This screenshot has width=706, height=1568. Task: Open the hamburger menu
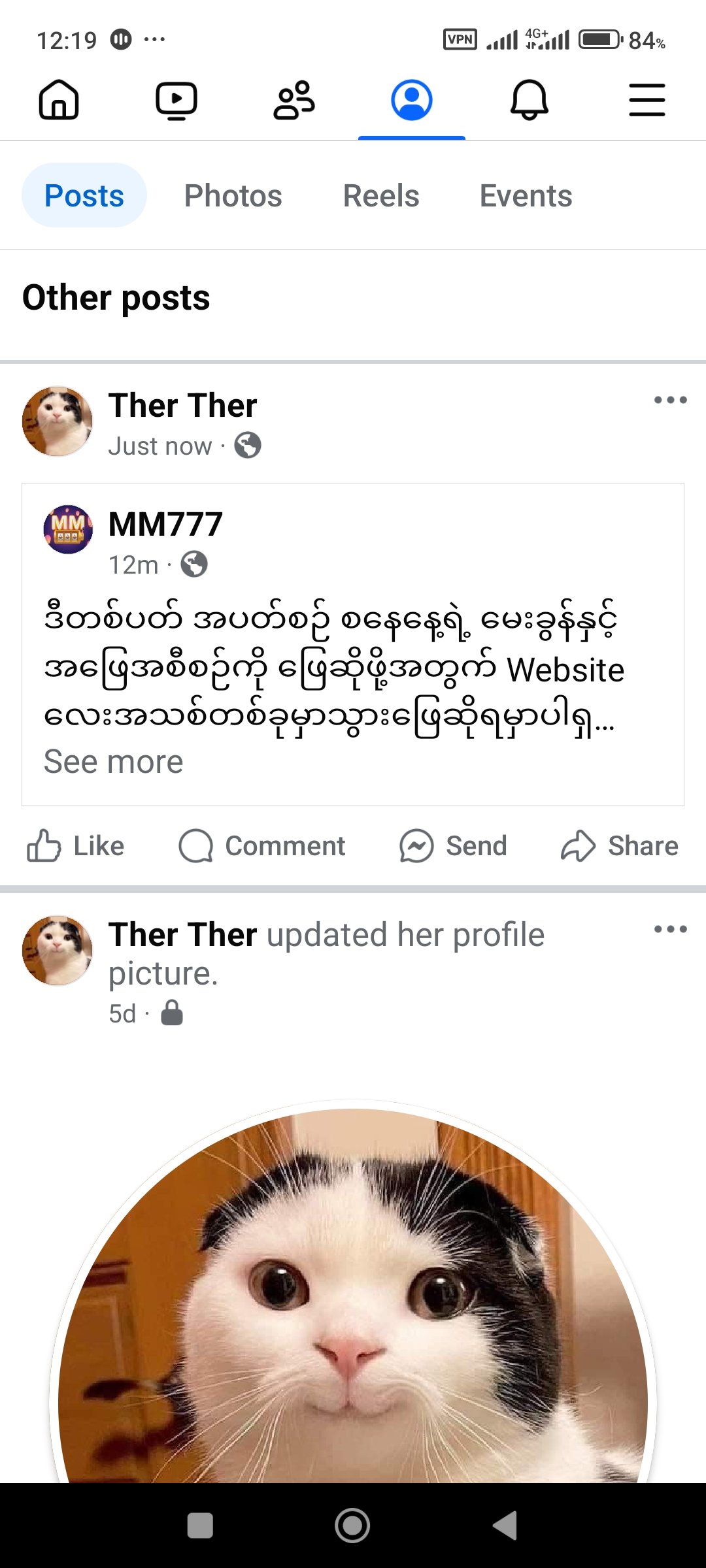point(647,100)
